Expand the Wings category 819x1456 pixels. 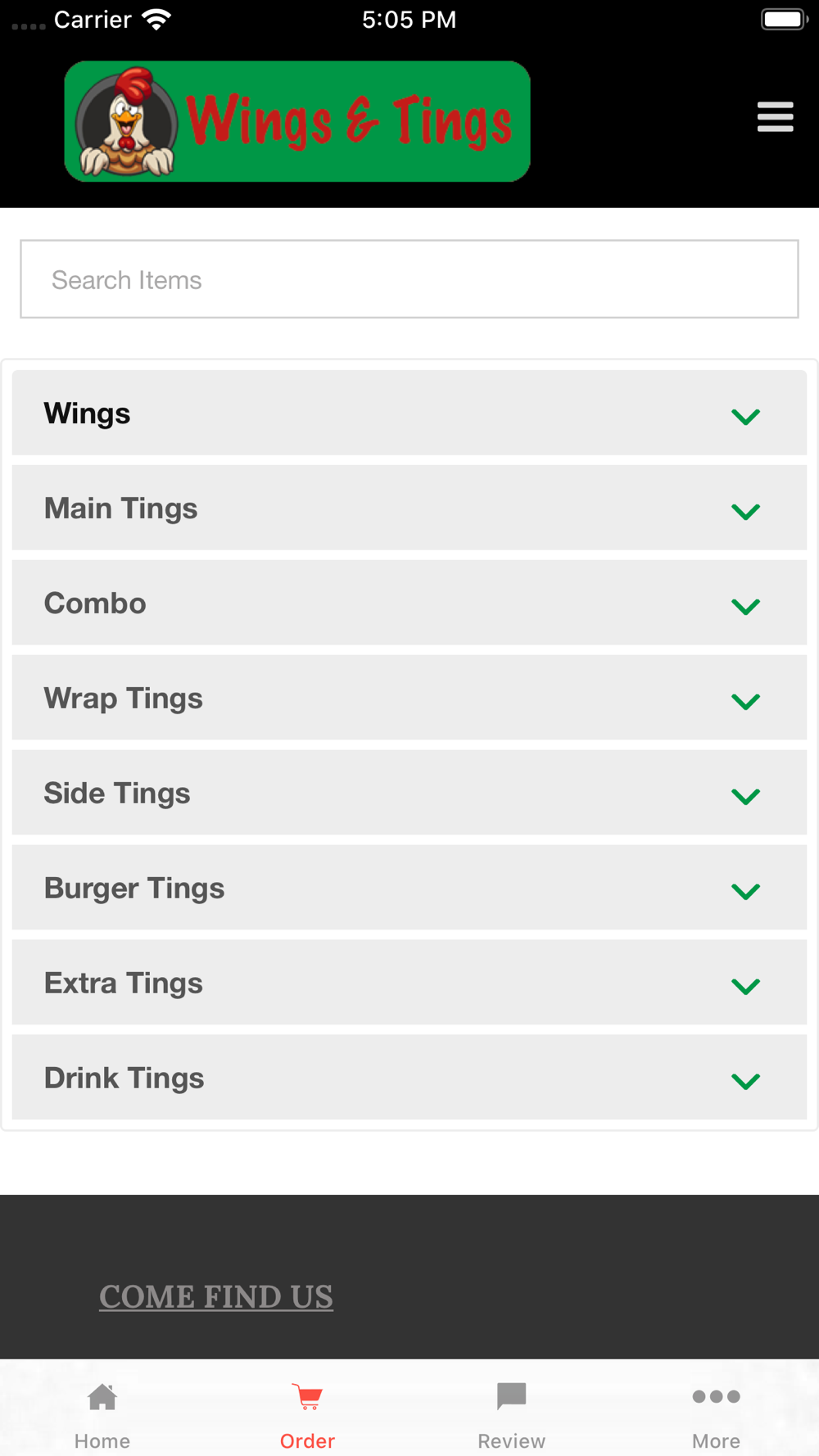409,413
